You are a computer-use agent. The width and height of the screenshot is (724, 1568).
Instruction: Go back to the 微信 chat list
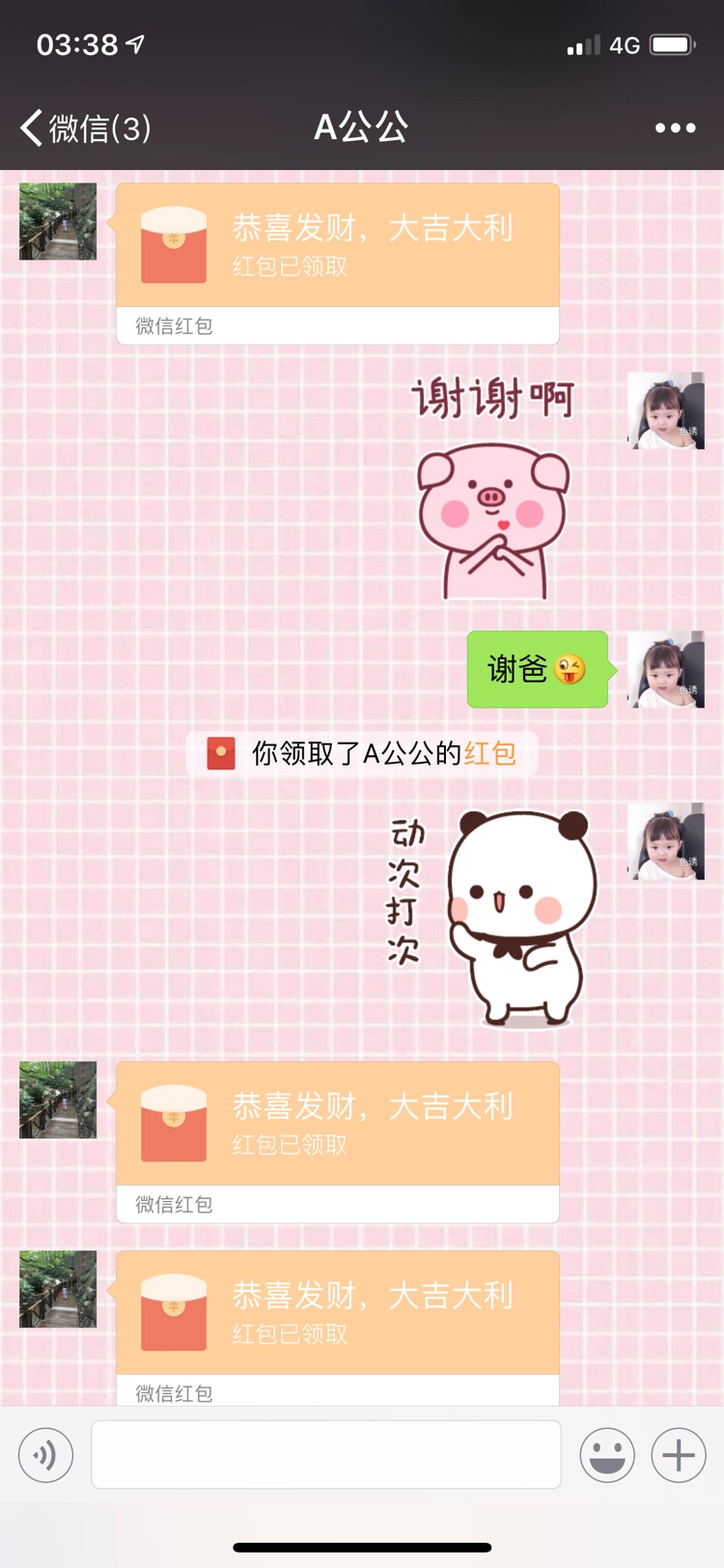(x=85, y=127)
